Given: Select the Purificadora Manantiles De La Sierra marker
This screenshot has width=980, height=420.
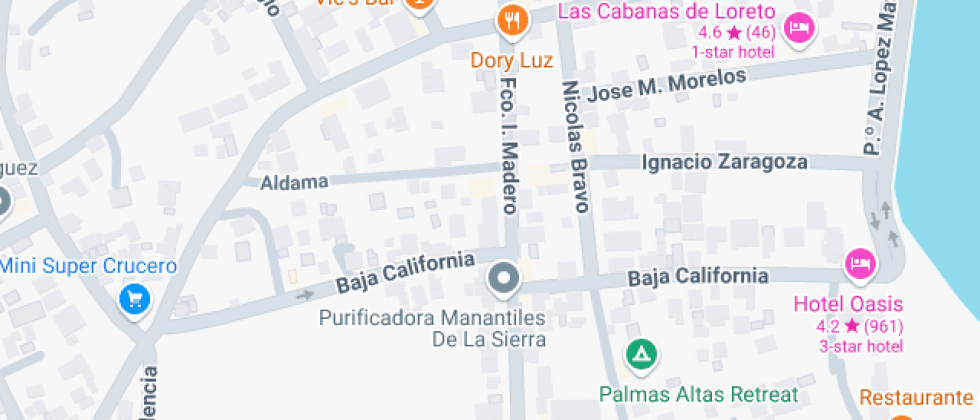Looking at the screenshot, I should 503,280.
